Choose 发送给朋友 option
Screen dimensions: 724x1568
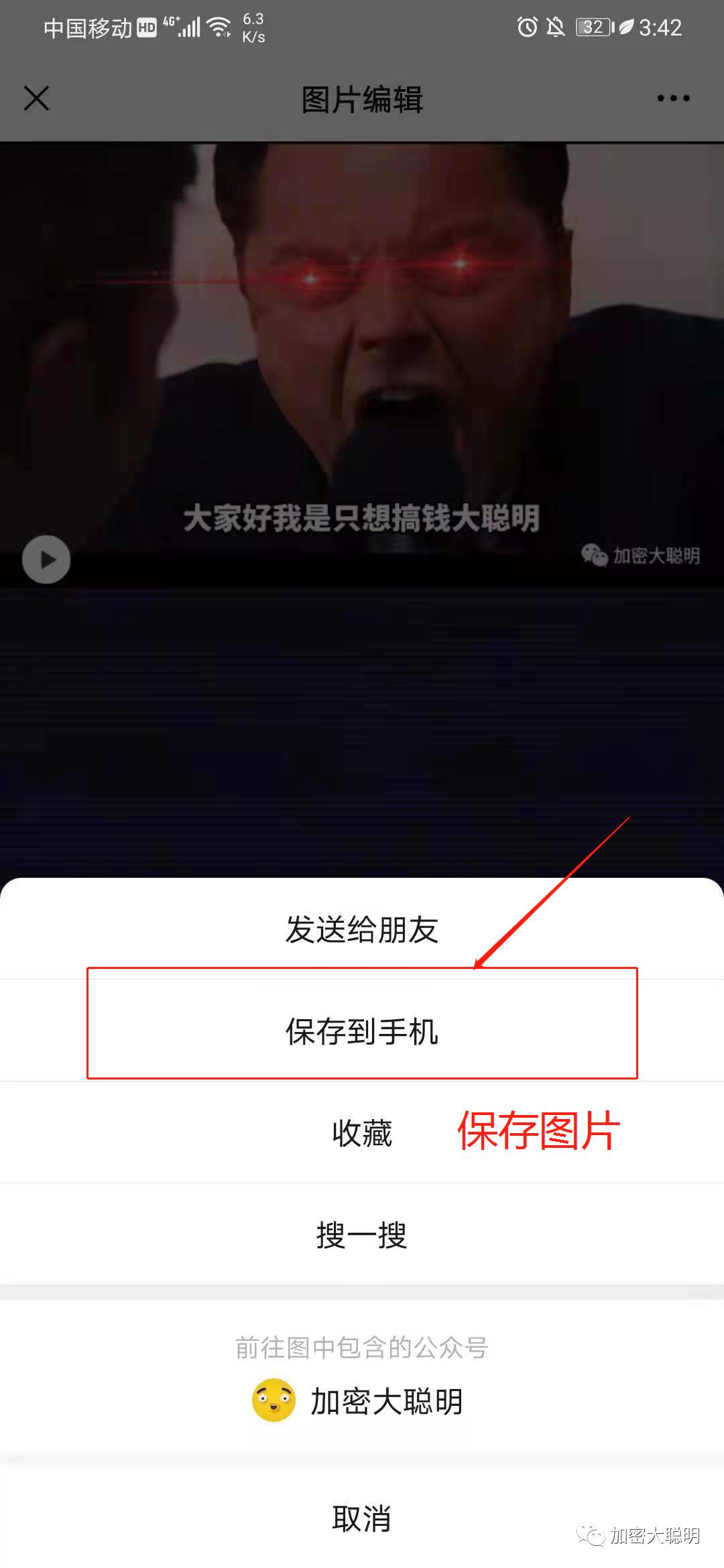[x=362, y=929]
